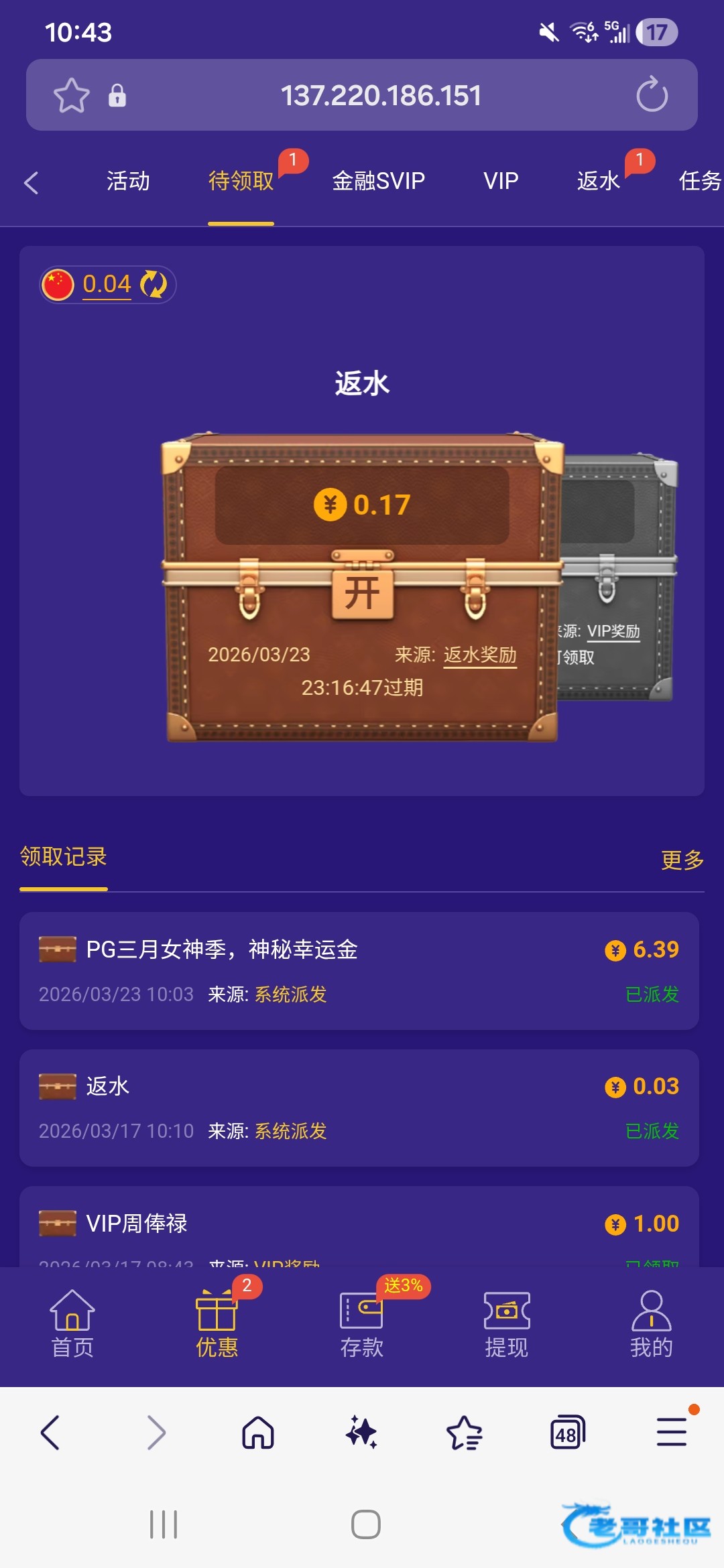
Task: Tap the 开 button on the rebate chest
Action: coord(363,592)
